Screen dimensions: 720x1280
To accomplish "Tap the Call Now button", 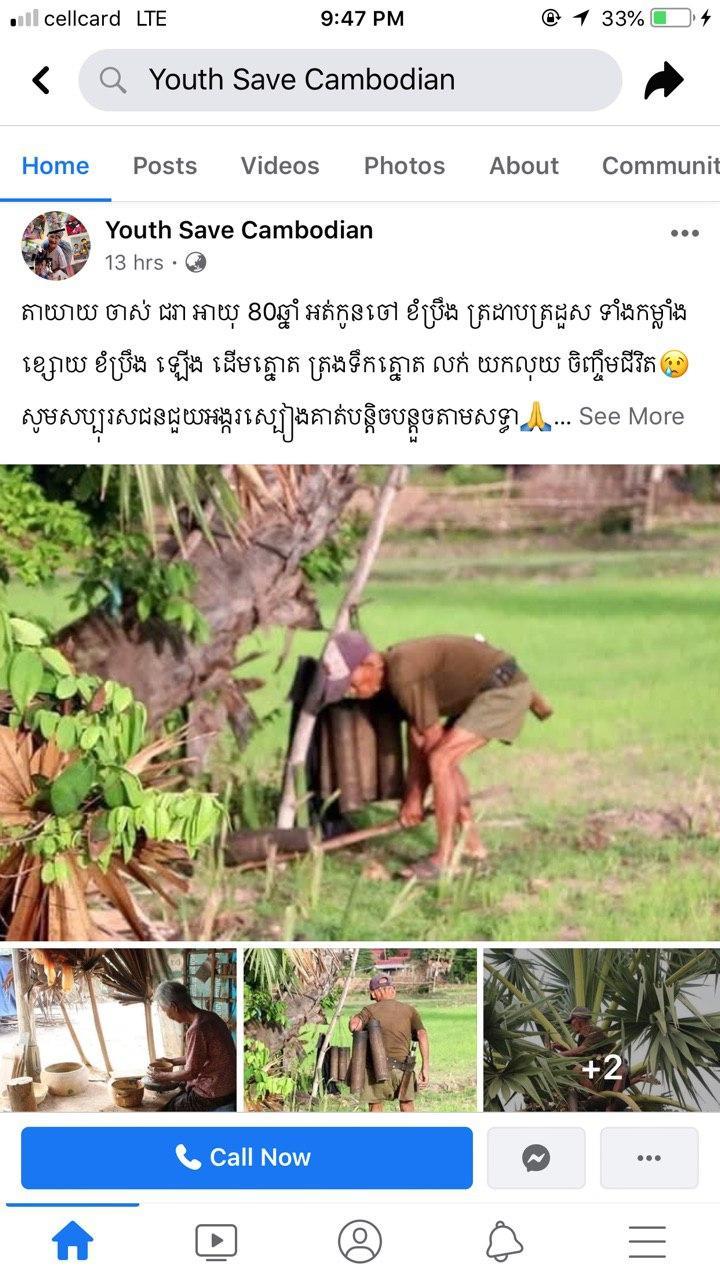I will click(246, 1158).
